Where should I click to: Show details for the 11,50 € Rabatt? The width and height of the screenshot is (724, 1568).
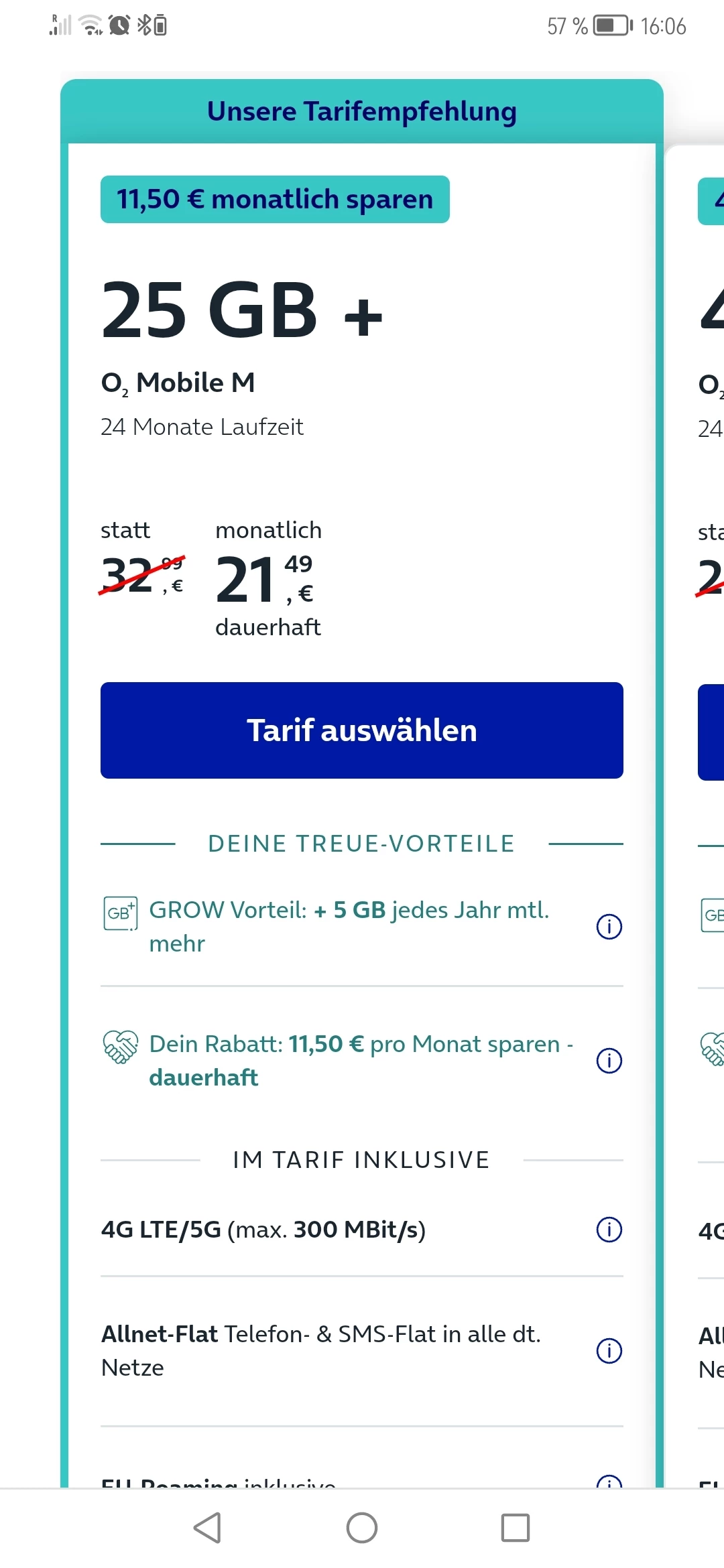[x=609, y=1061]
